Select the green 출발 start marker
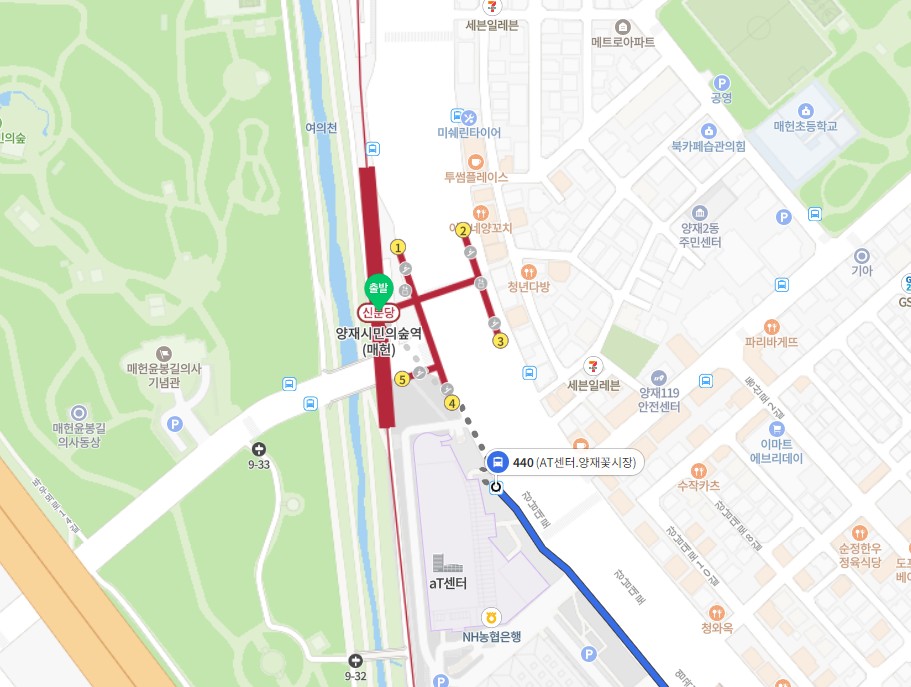The width and height of the screenshot is (911, 687). [378, 286]
